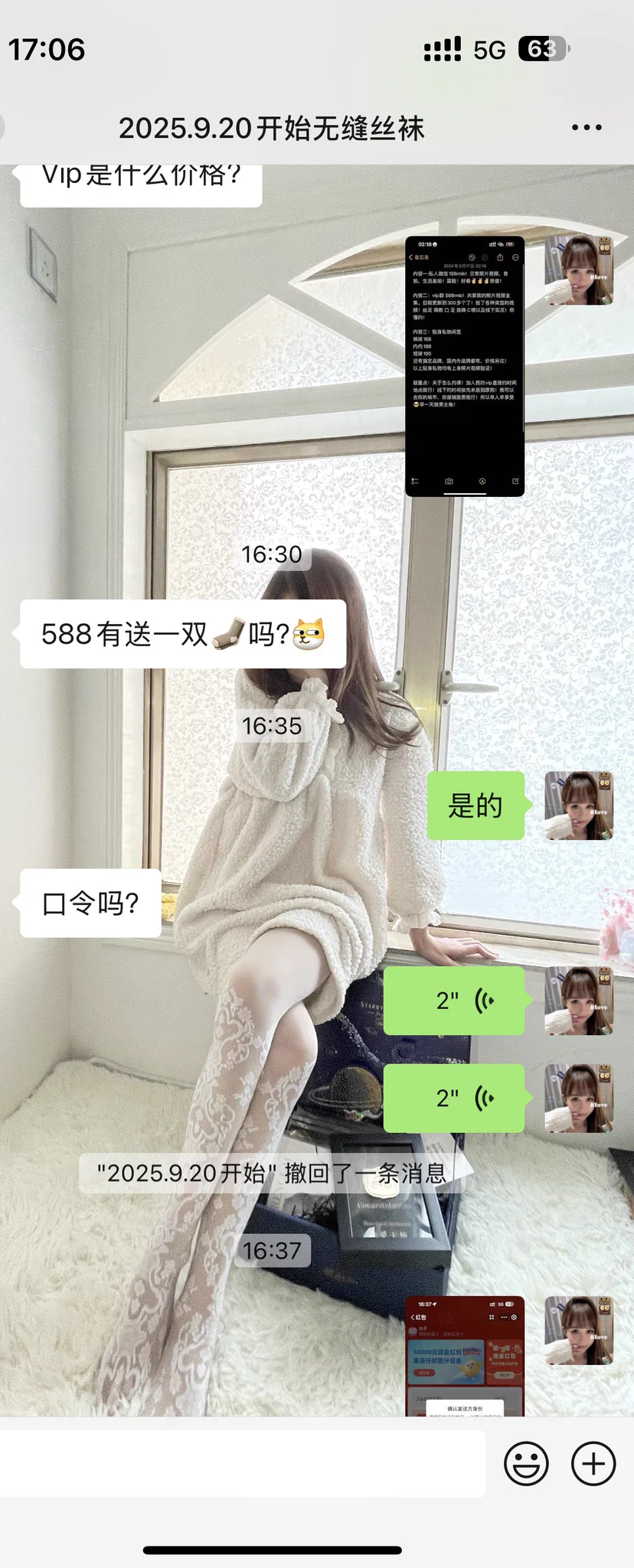The image size is (634, 1568).
Task: Open the red packet screenshot image message
Action: (464, 1355)
